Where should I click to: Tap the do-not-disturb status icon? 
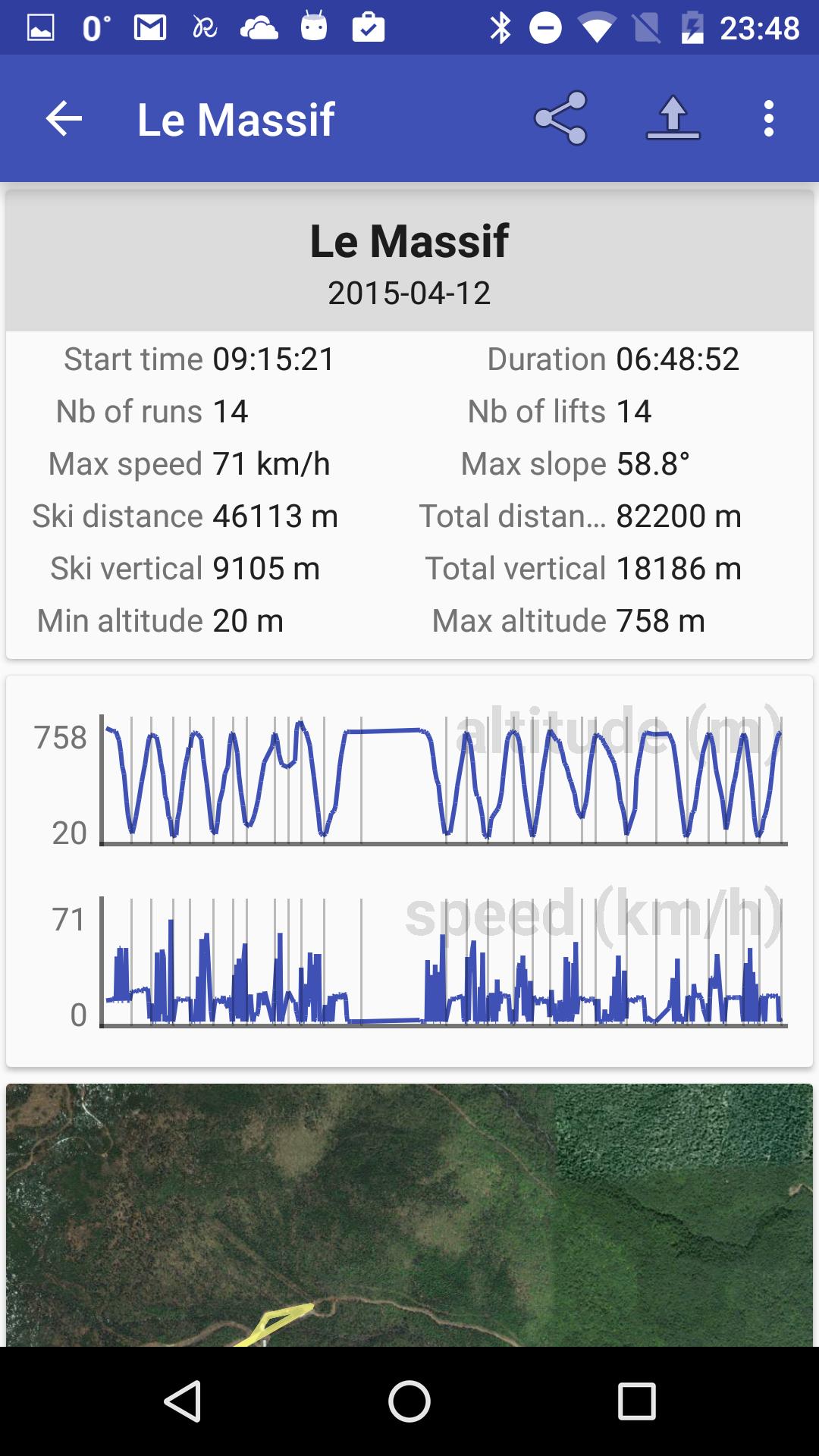[x=544, y=27]
